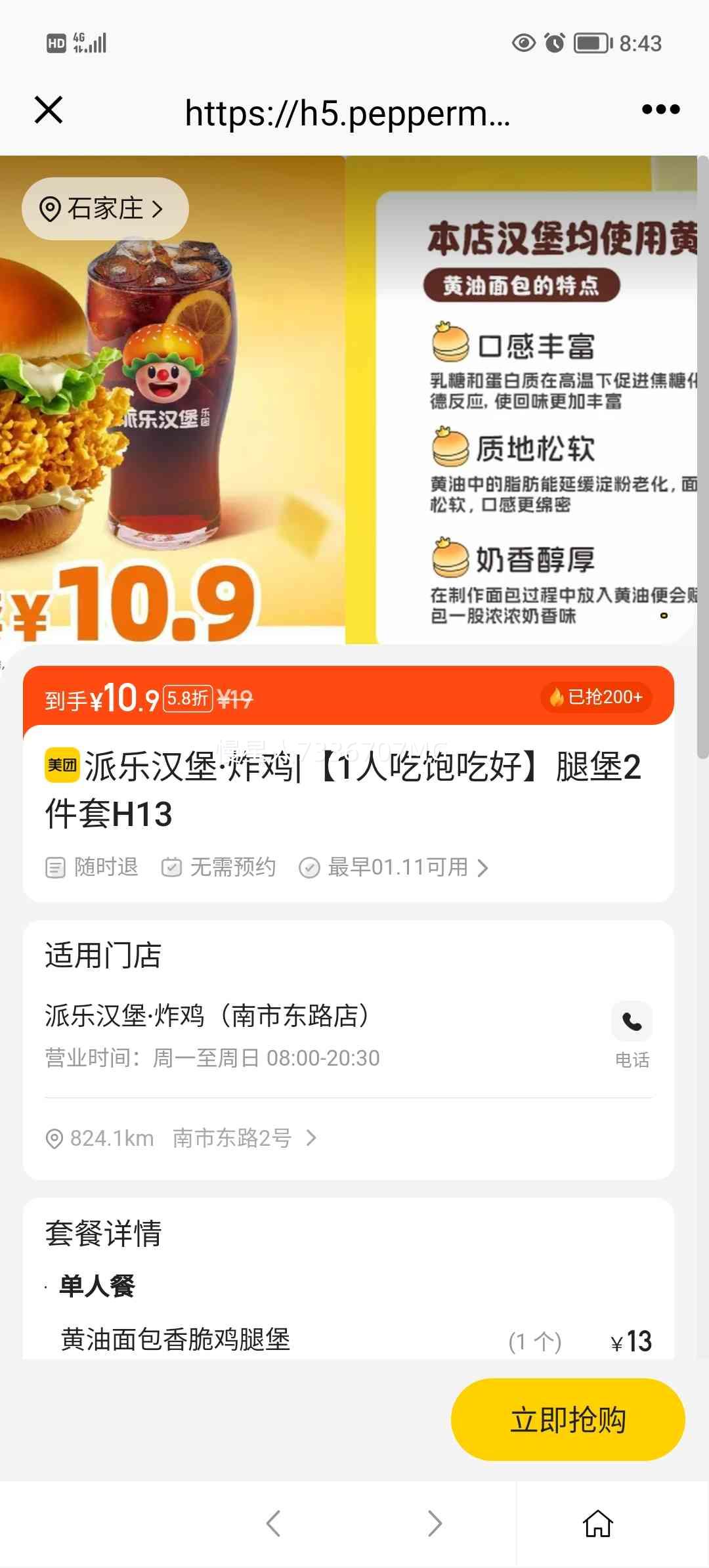Tap the location pin icon beside 824.1km

point(55,1138)
